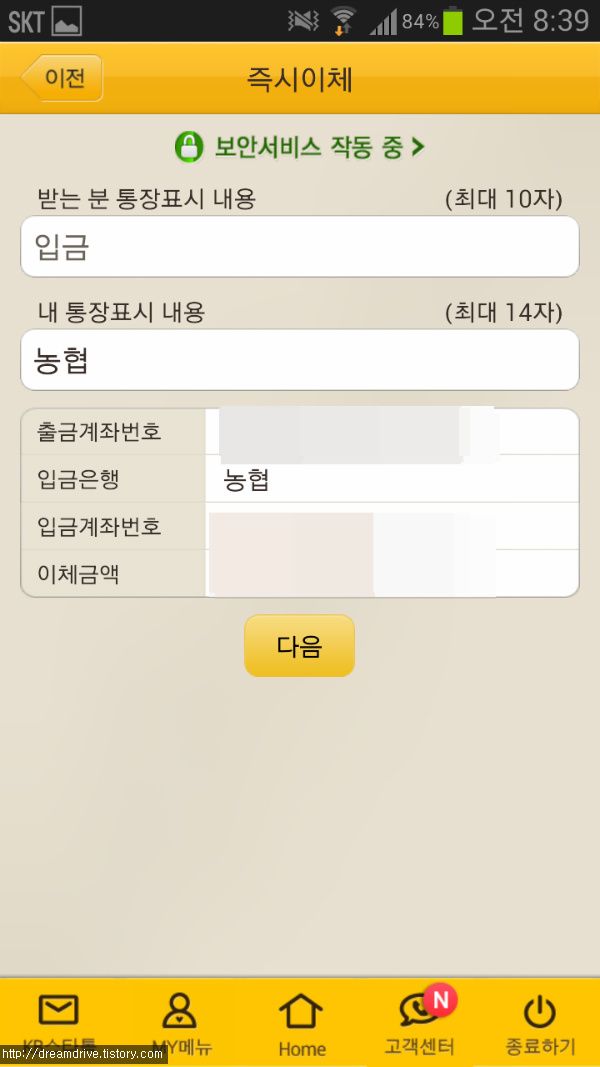Screen dimensions: 600x1067
Task: Open the 보안서비스 작동 중 link
Action: [x=299, y=147]
